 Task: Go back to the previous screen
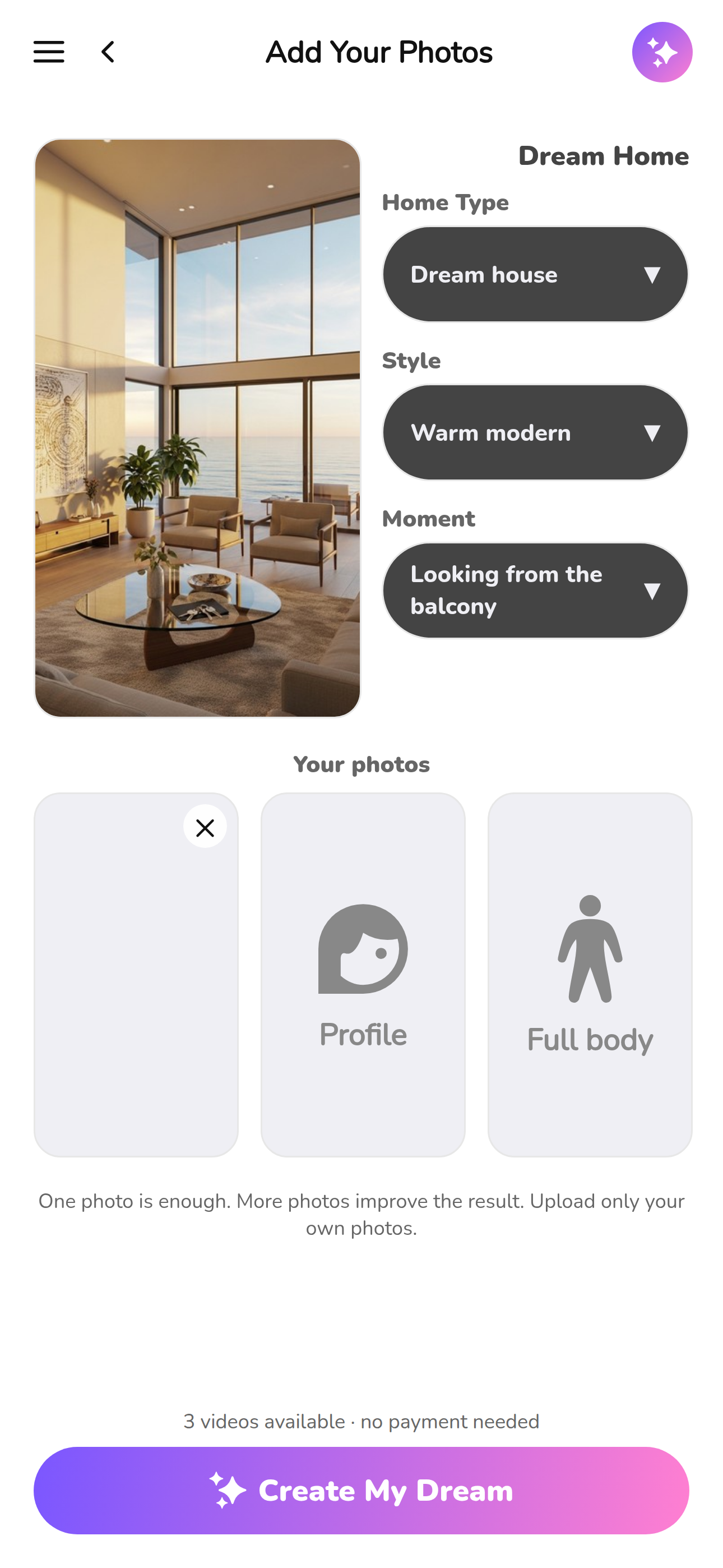108,52
